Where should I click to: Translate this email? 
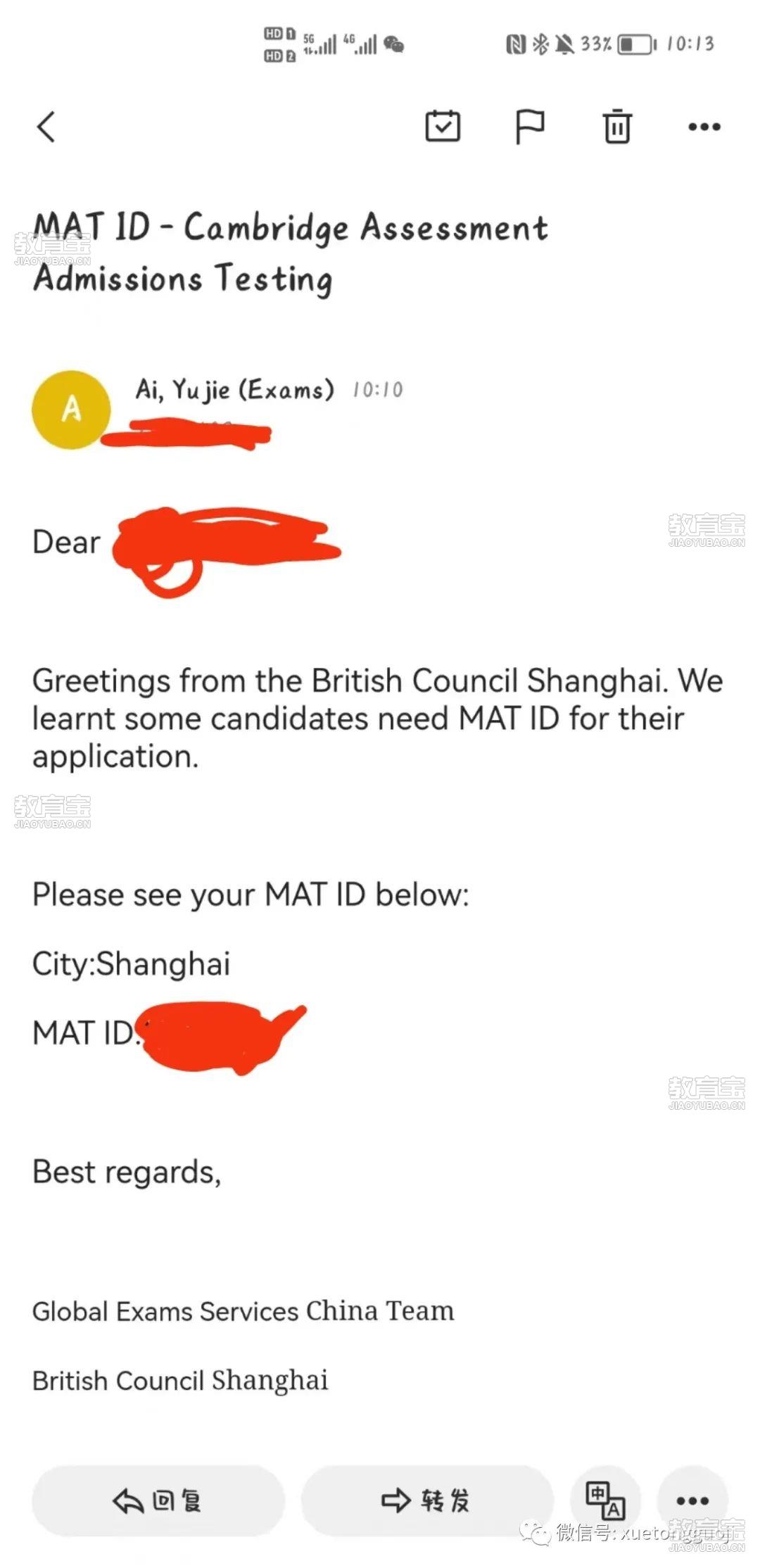[x=605, y=1500]
